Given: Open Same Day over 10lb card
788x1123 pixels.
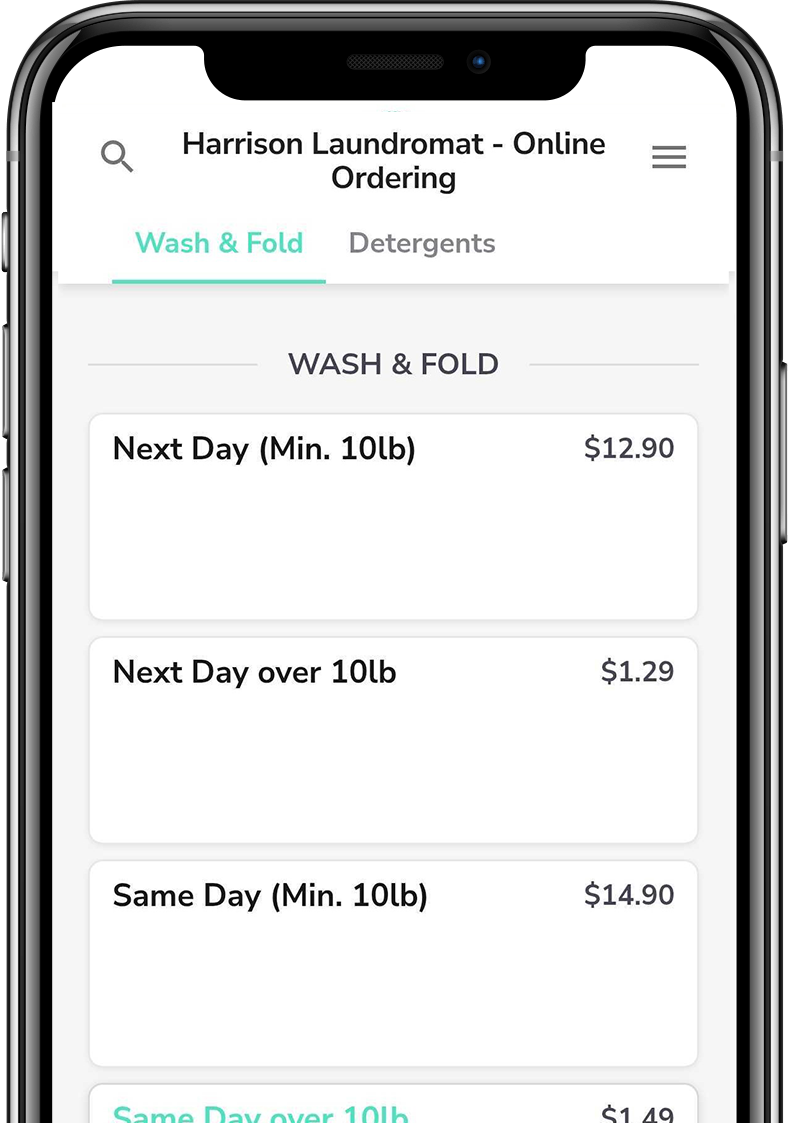Looking at the screenshot, I should coord(393,1108).
